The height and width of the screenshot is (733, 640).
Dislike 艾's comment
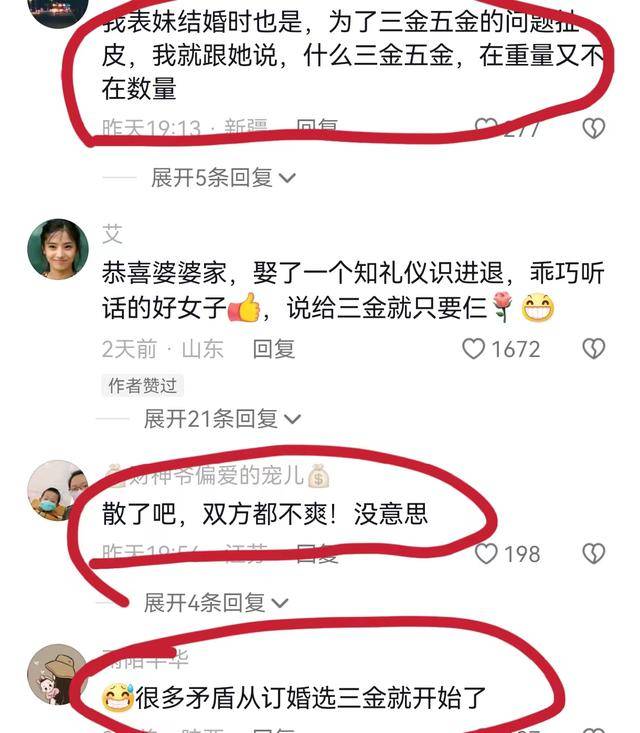point(593,348)
